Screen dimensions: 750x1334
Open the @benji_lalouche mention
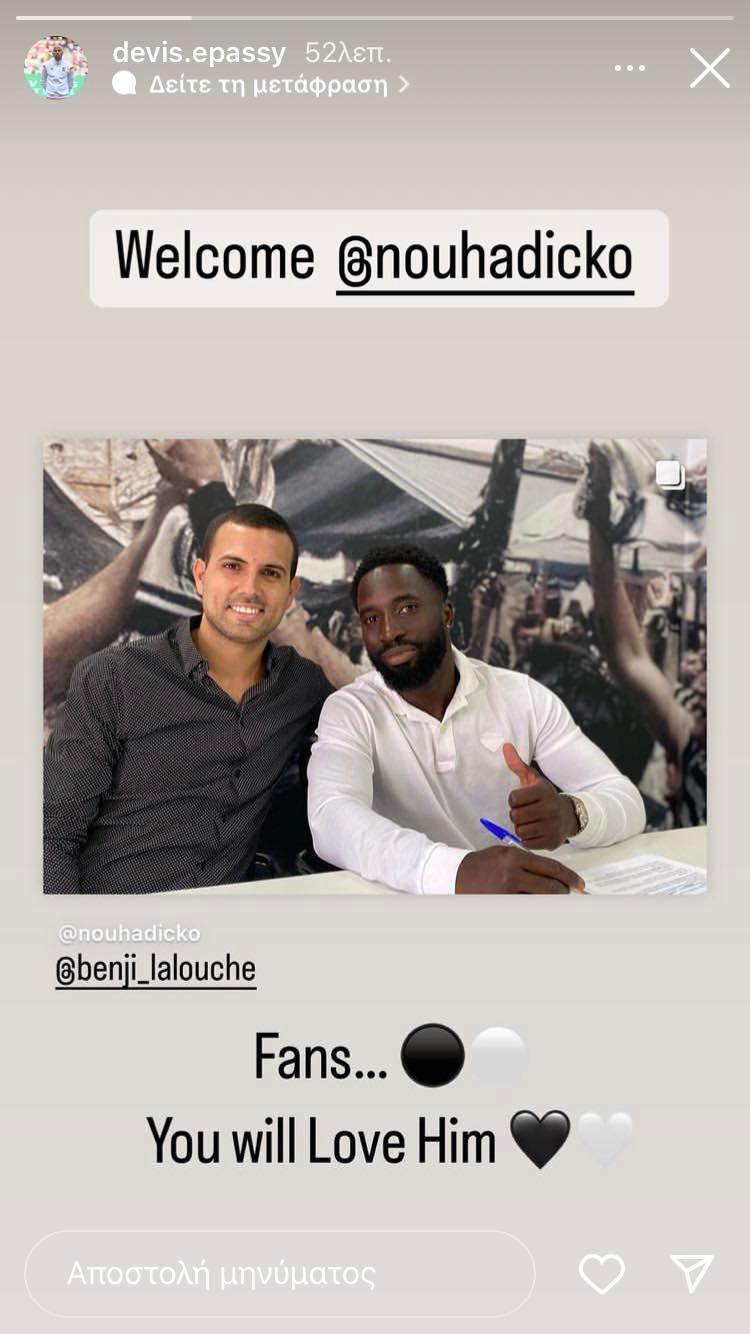pyautogui.click(x=155, y=969)
